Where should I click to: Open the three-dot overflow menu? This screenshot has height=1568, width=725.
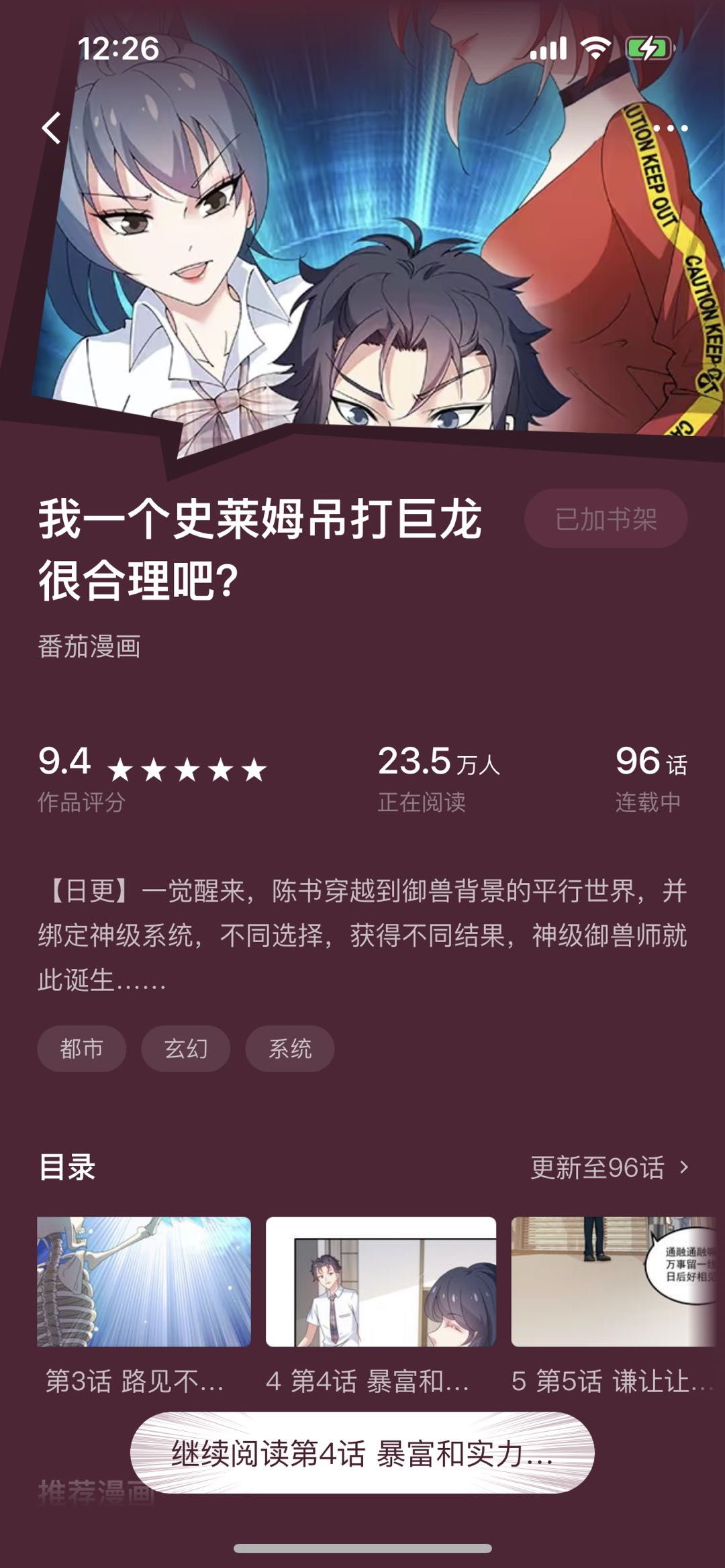[669, 127]
